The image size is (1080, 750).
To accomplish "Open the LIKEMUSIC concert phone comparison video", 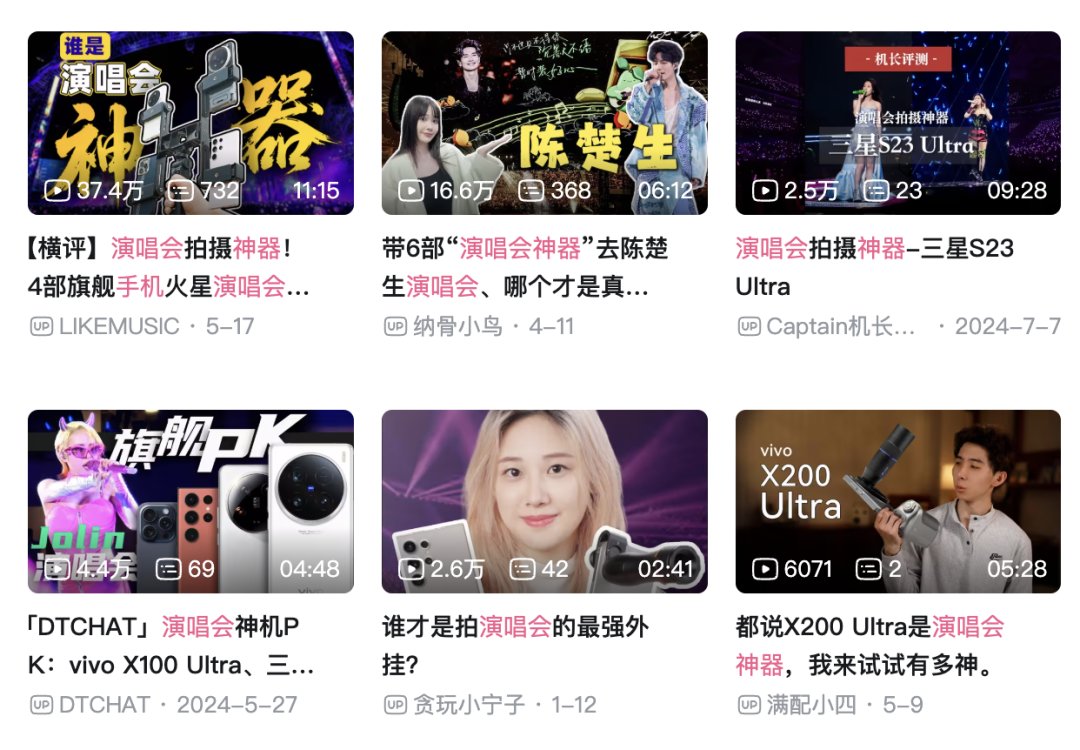I will (x=190, y=123).
